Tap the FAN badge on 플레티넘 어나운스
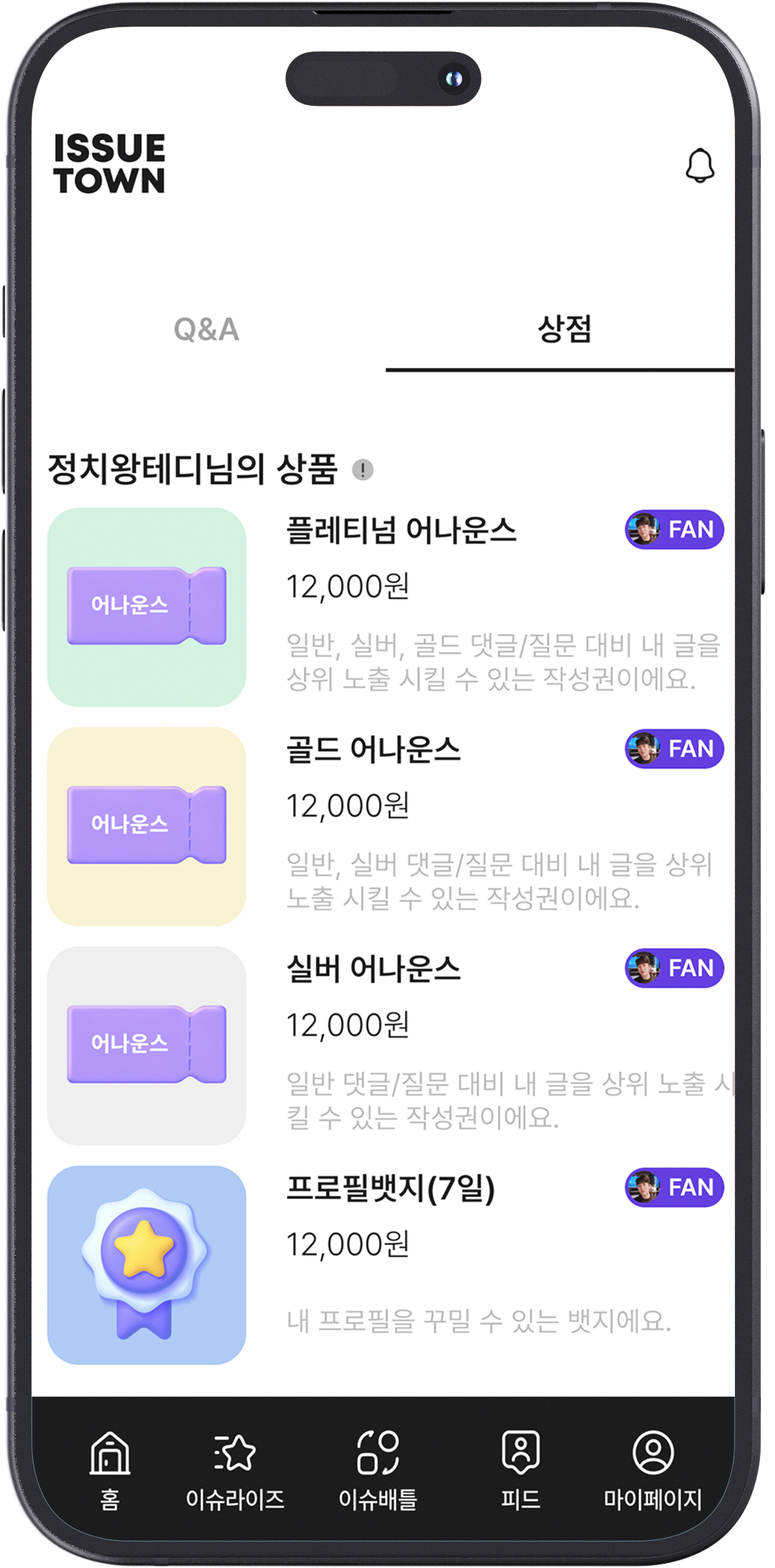Screen dimensions: 775x1568 [674, 530]
